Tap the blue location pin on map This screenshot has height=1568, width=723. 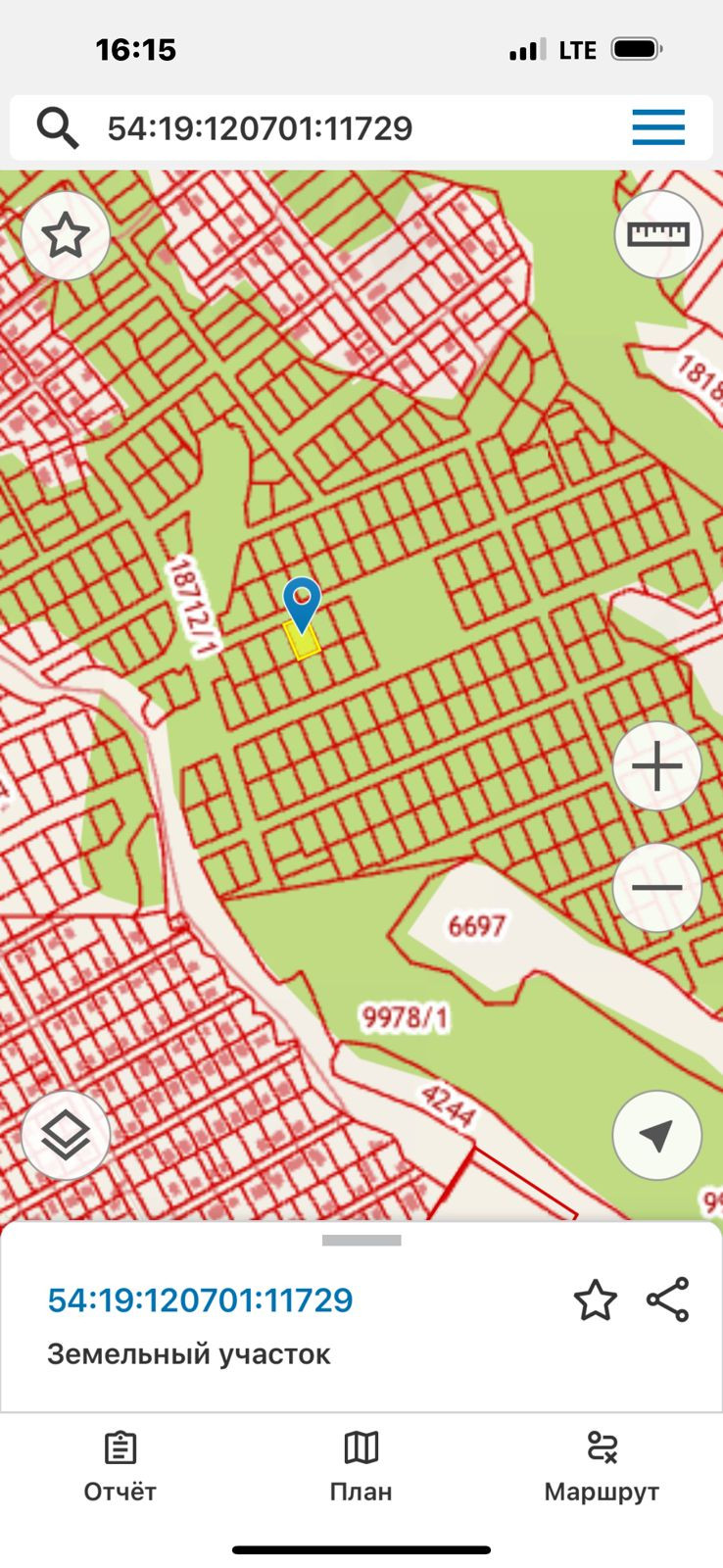coord(302,601)
